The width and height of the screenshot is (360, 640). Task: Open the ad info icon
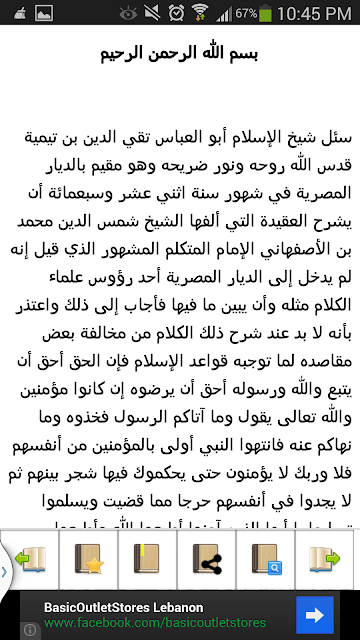[x=30, y=630]
